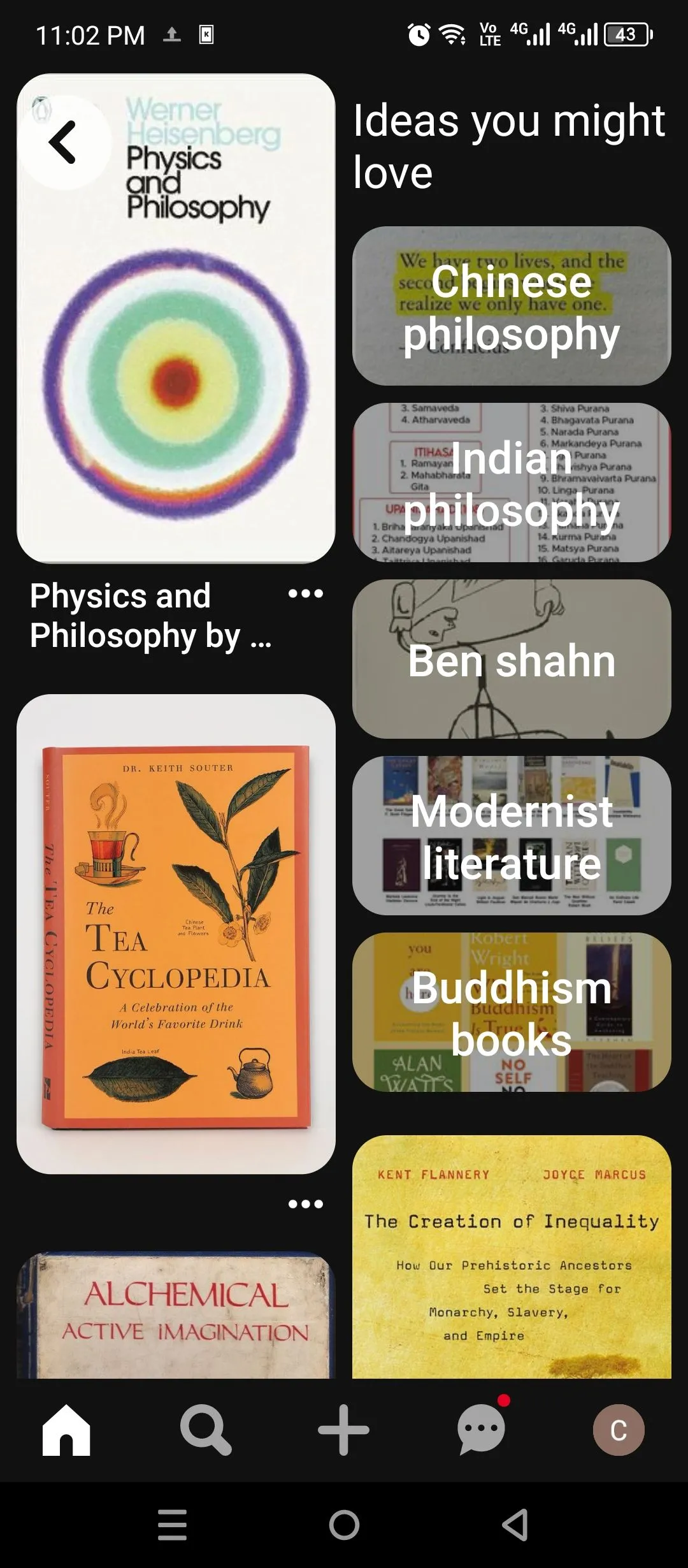Open the Search tab

pyautogui.click(x=205, y=1430)
